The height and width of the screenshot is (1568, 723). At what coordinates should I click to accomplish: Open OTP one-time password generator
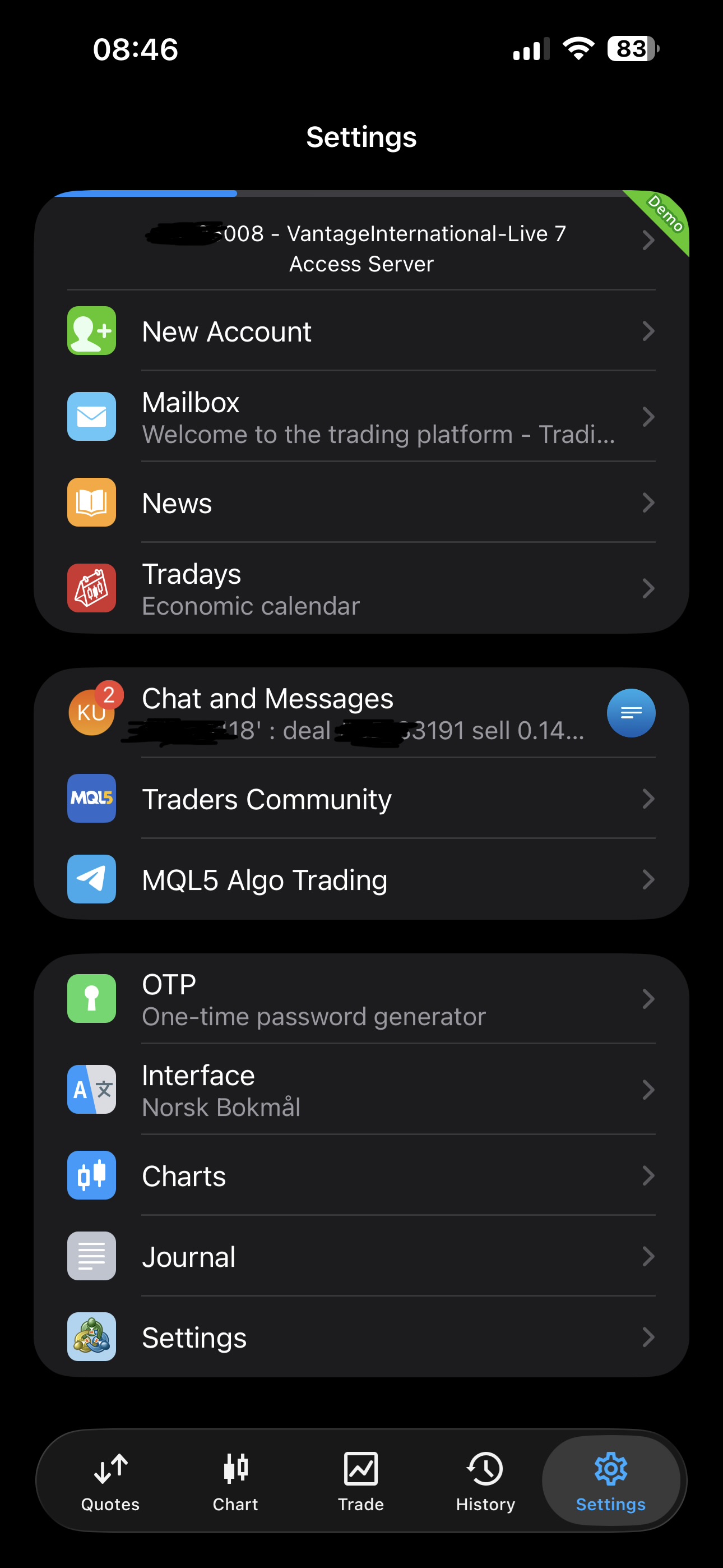[361, 999]
